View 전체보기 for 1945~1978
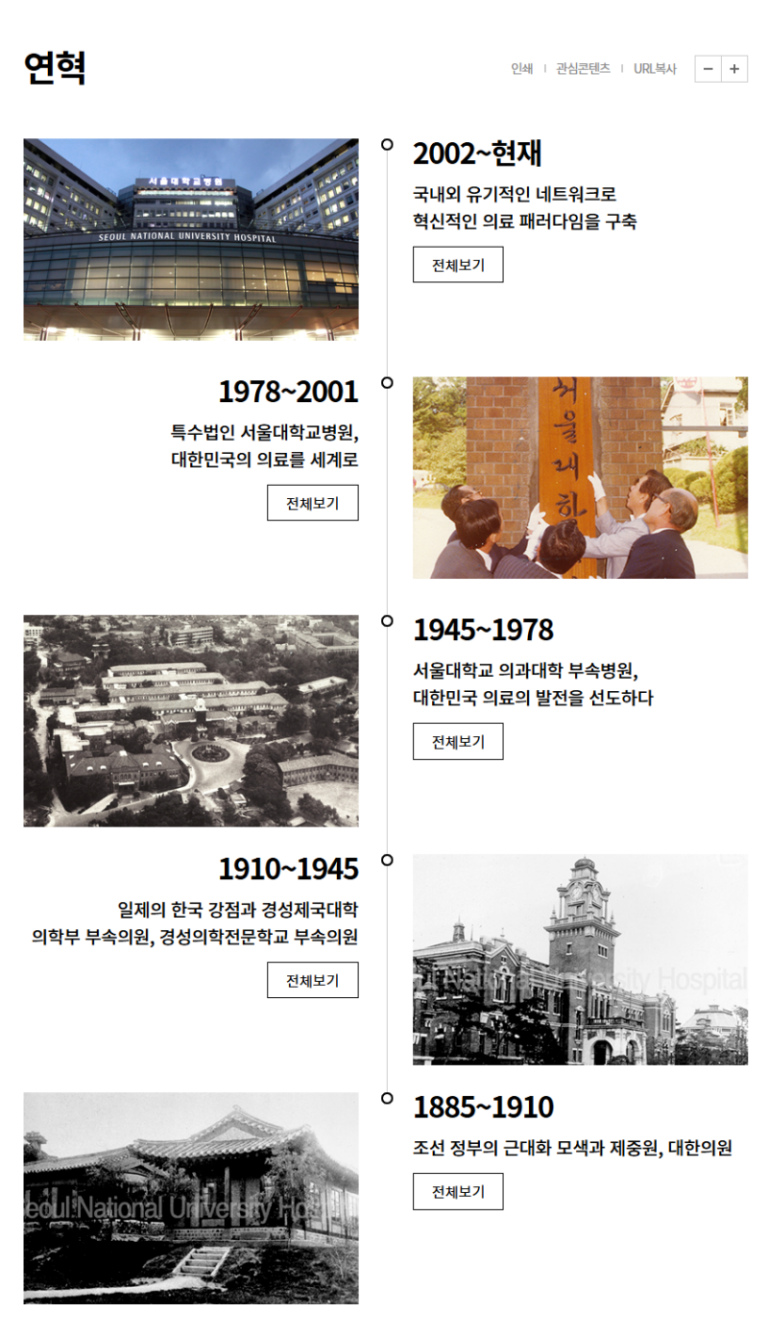This screenshot has width=768, height=1336. click(x=458, y=742)
